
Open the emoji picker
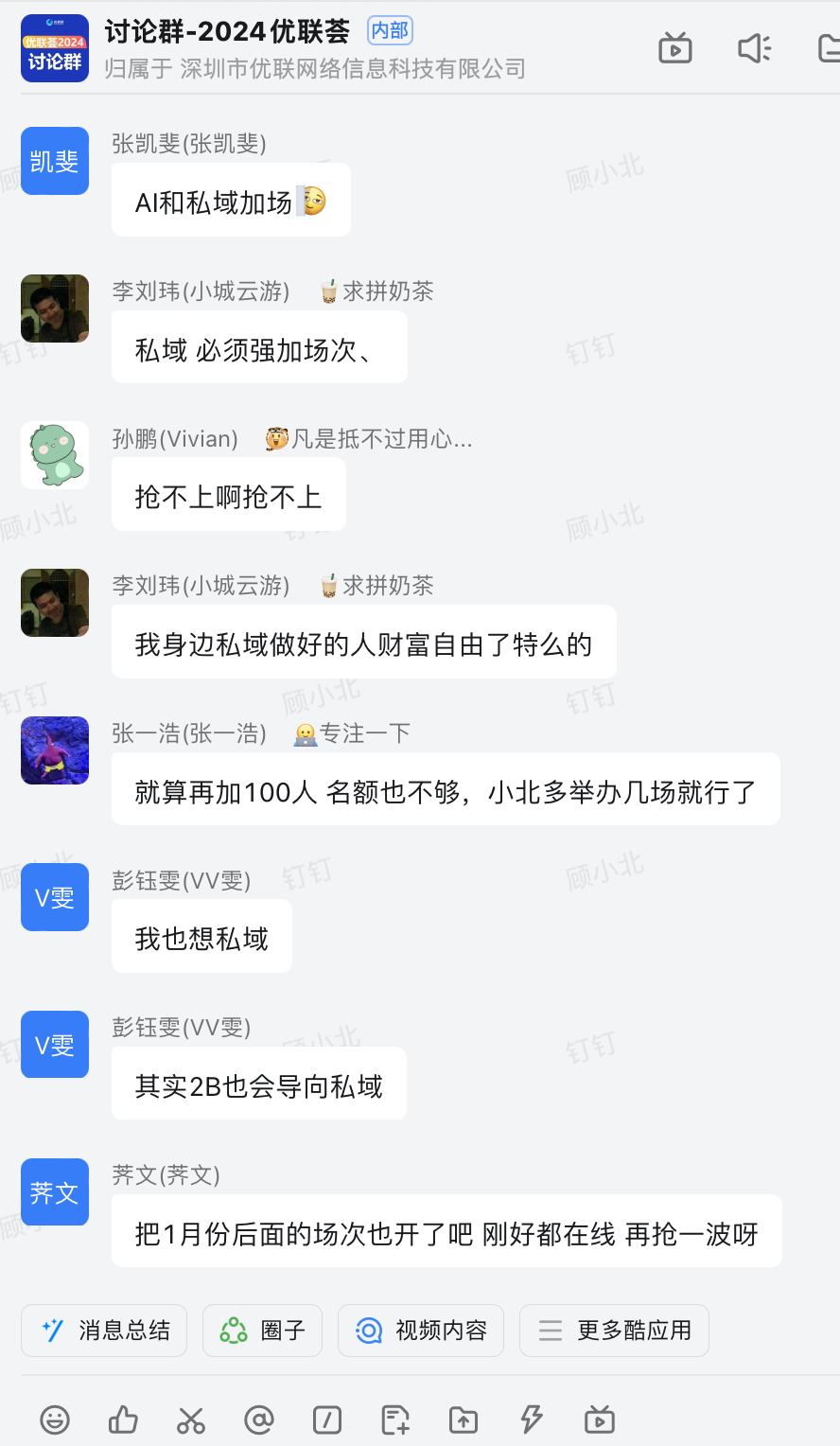point(55,1420)
